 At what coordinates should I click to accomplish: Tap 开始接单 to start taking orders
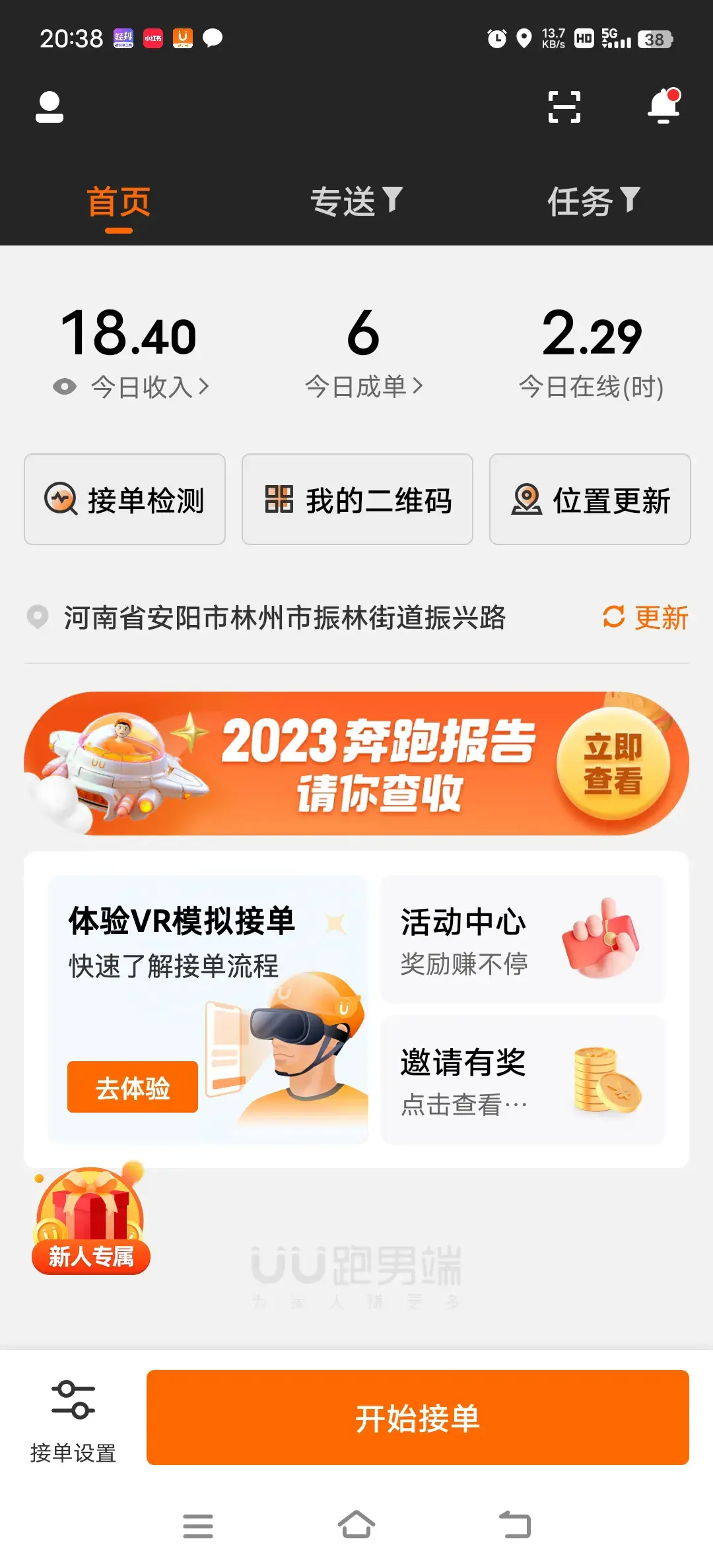pyautogui.click(x=417, y=1418)
